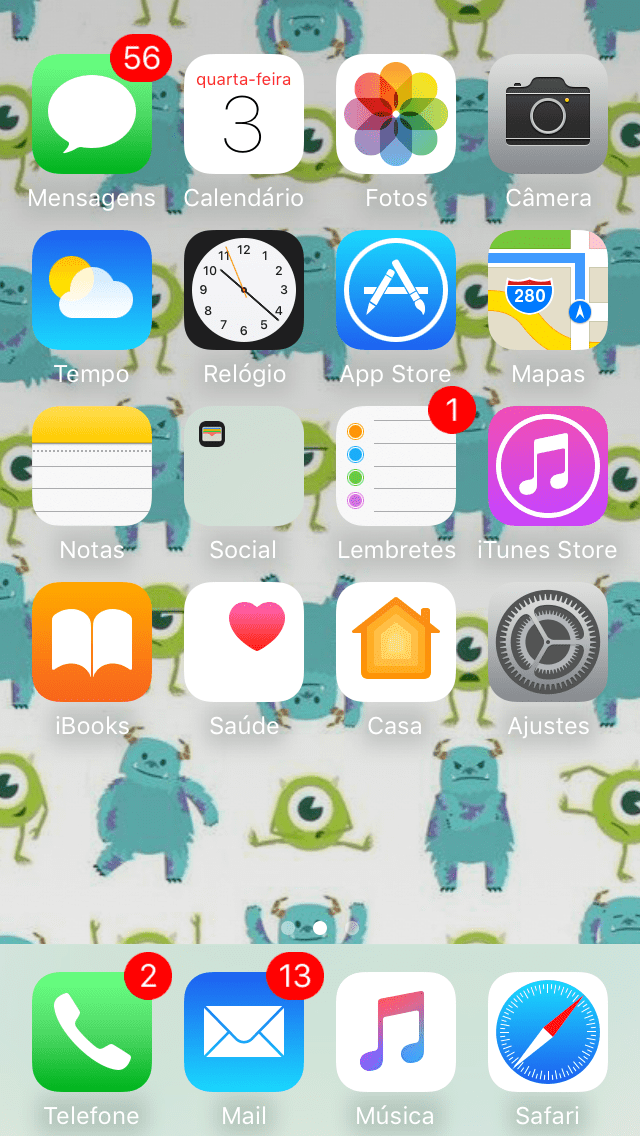Open Ajustes settings
Image resolution: width=640 pixels, height=1136 pixels.
(x=548, y=642)
